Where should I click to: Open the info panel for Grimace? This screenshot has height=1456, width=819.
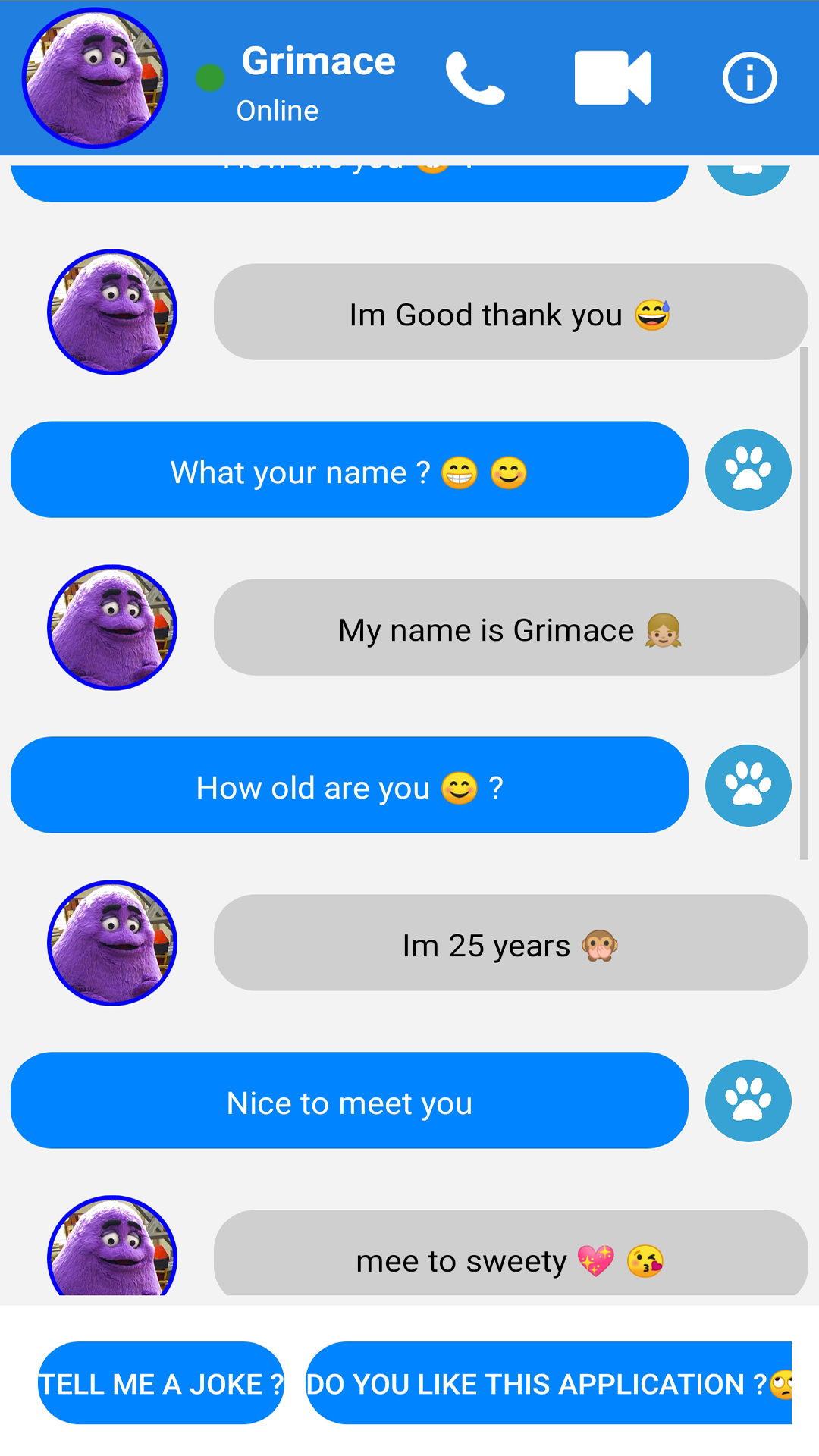point(749,78)
